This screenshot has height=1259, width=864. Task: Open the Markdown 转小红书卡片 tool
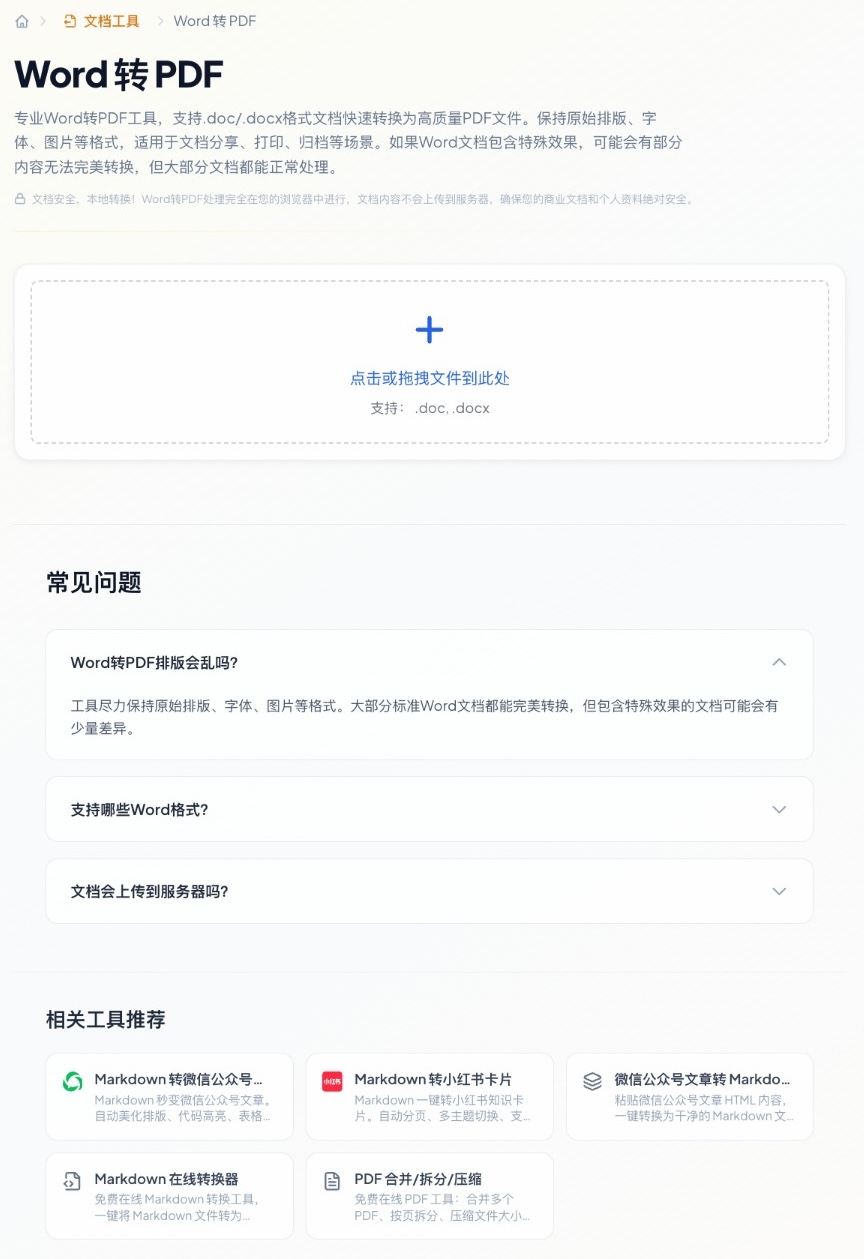(429, 1096)
